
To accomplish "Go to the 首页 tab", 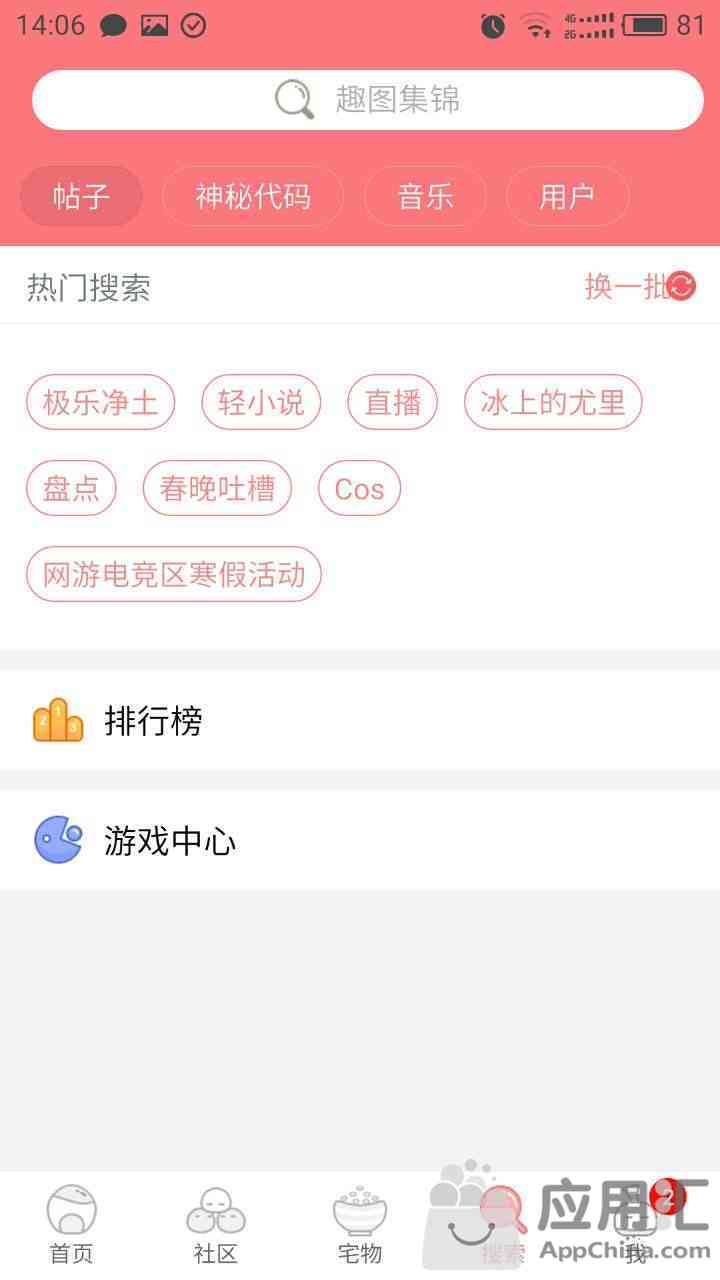I will pyautogui.click(x=72, y=1226).
